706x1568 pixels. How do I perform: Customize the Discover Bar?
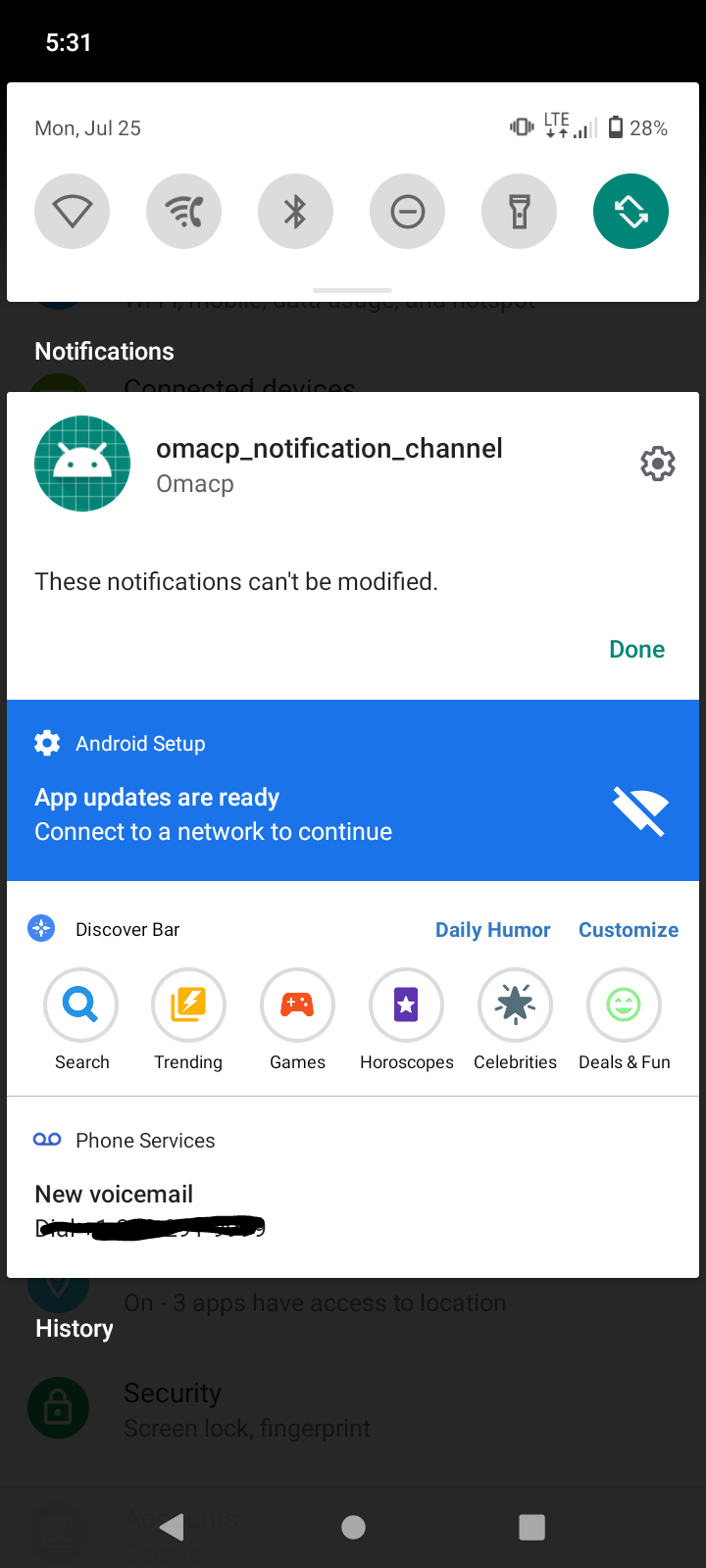click(x=628, y=930)
